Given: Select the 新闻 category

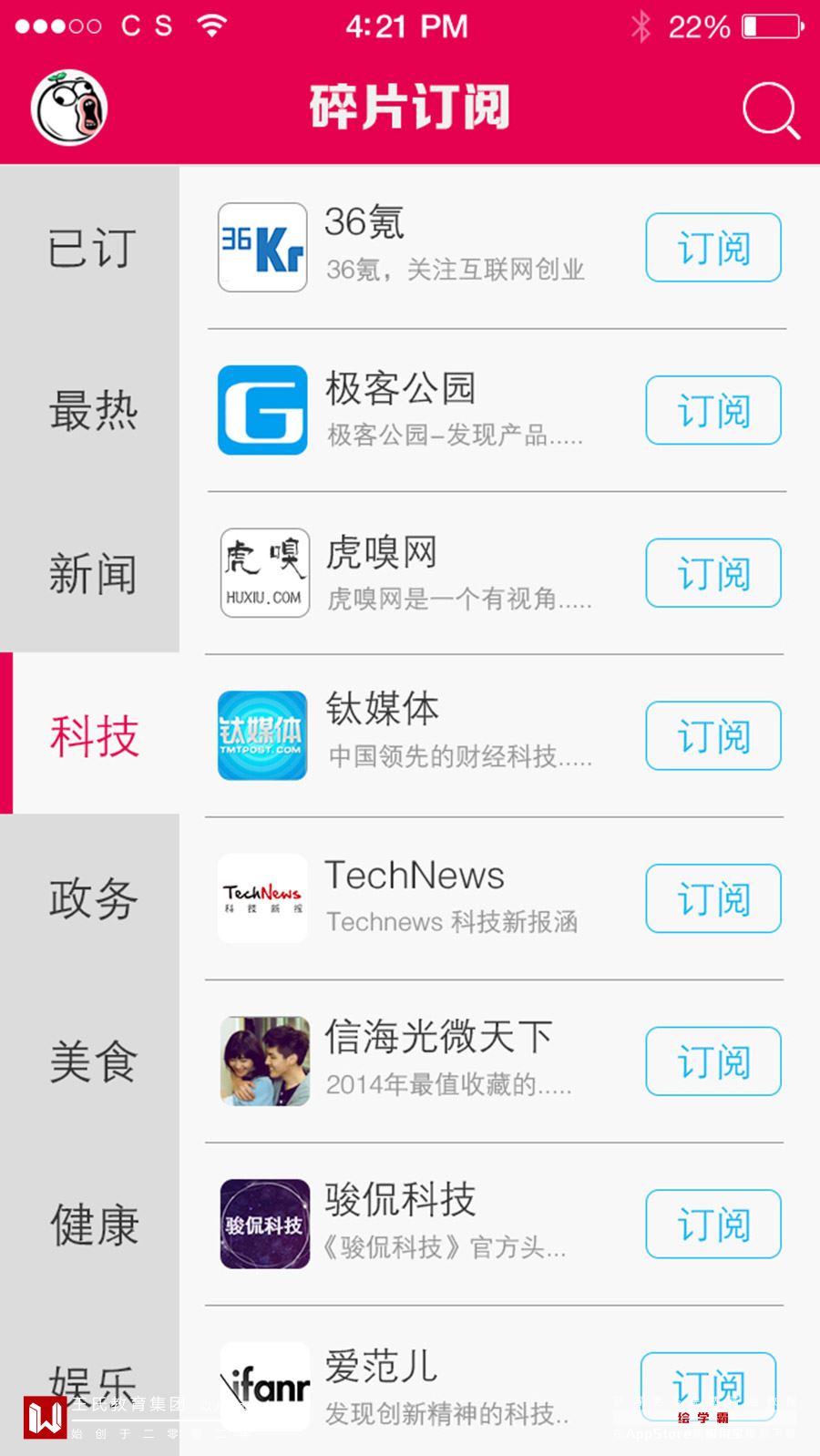Looking at the screenshot, I should coord(91,574).
